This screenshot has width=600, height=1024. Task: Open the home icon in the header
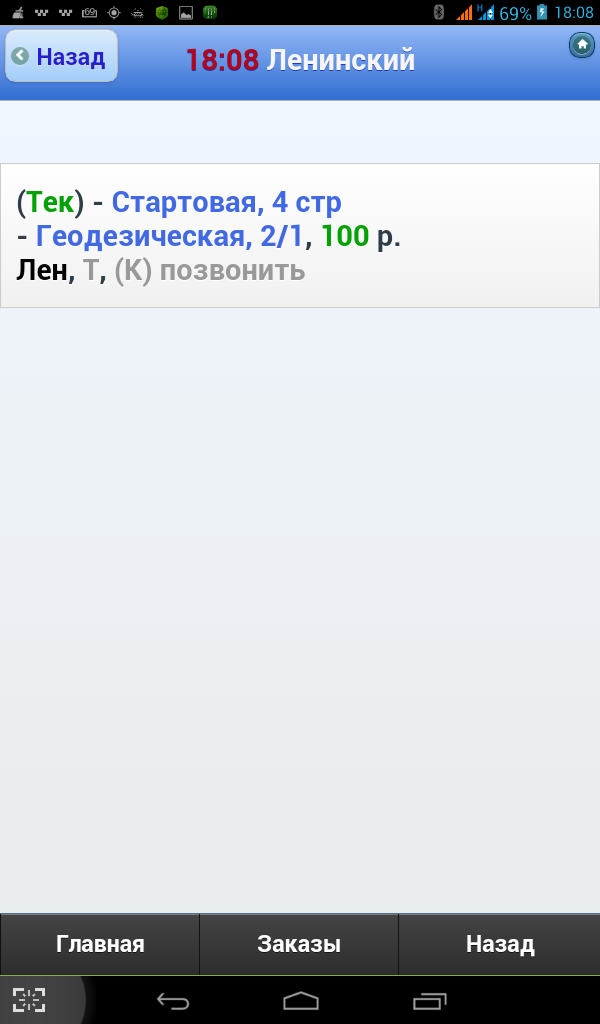581,46
